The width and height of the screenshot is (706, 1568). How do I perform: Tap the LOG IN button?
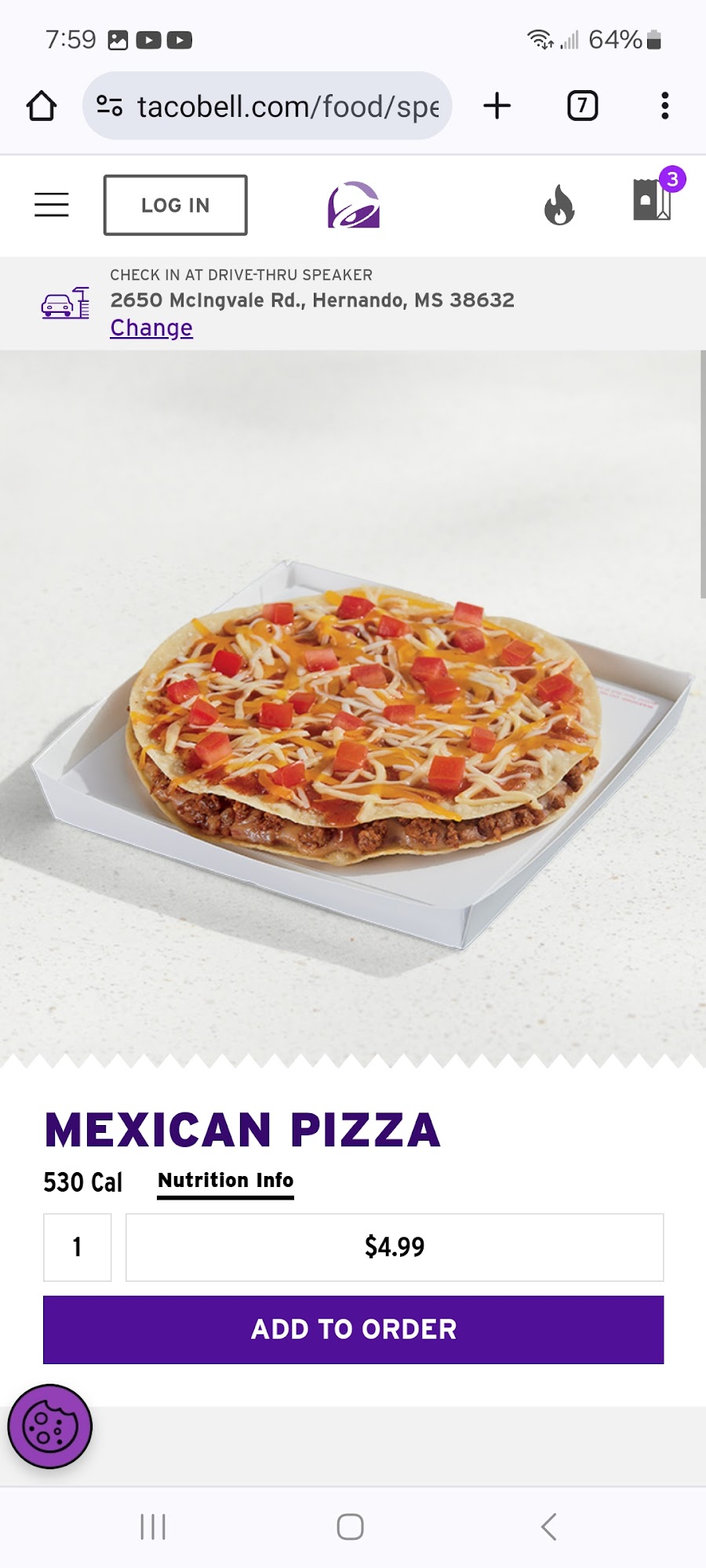[176, 205]
